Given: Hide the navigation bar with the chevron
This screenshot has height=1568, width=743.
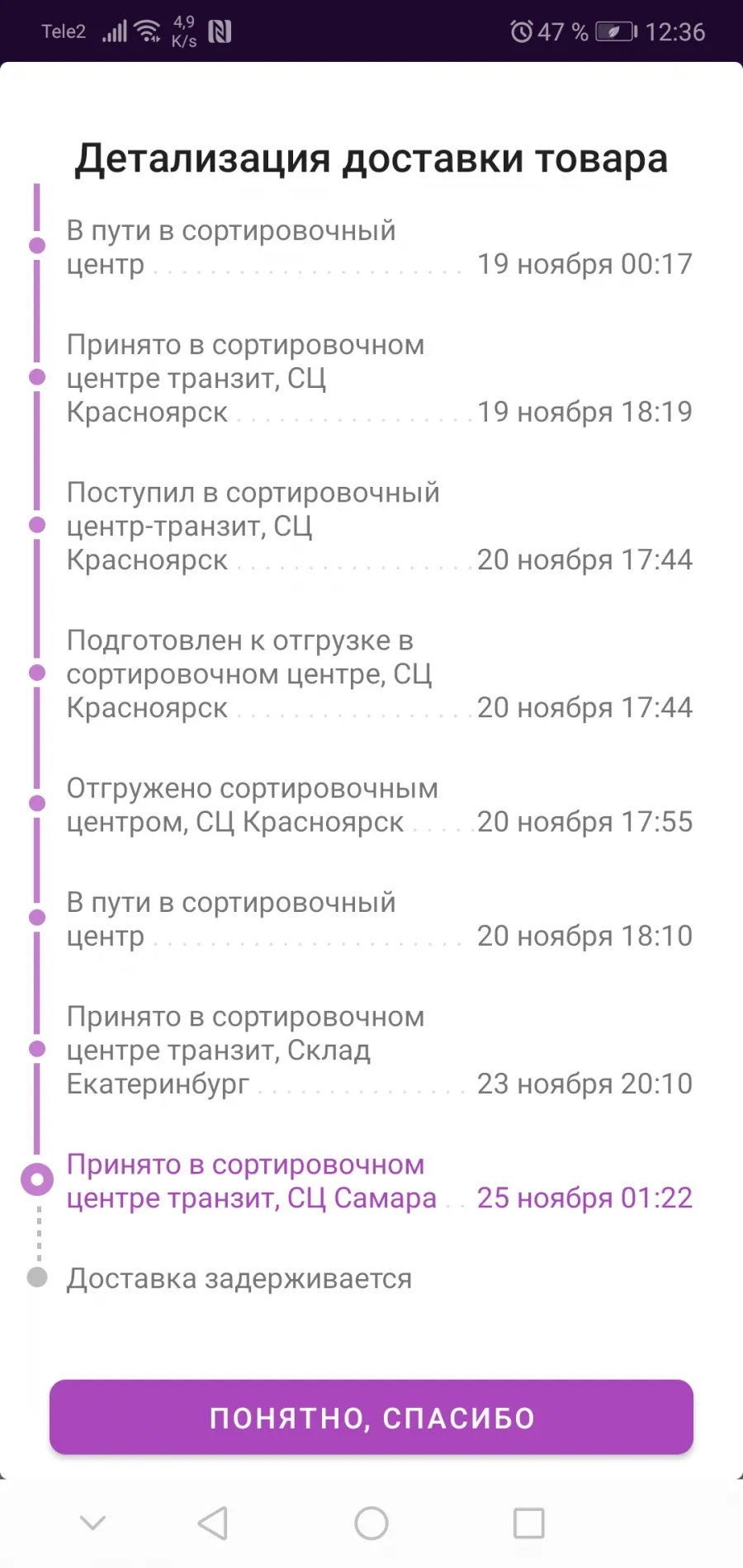Looking at the screenshot, I should click(92, 1523).
